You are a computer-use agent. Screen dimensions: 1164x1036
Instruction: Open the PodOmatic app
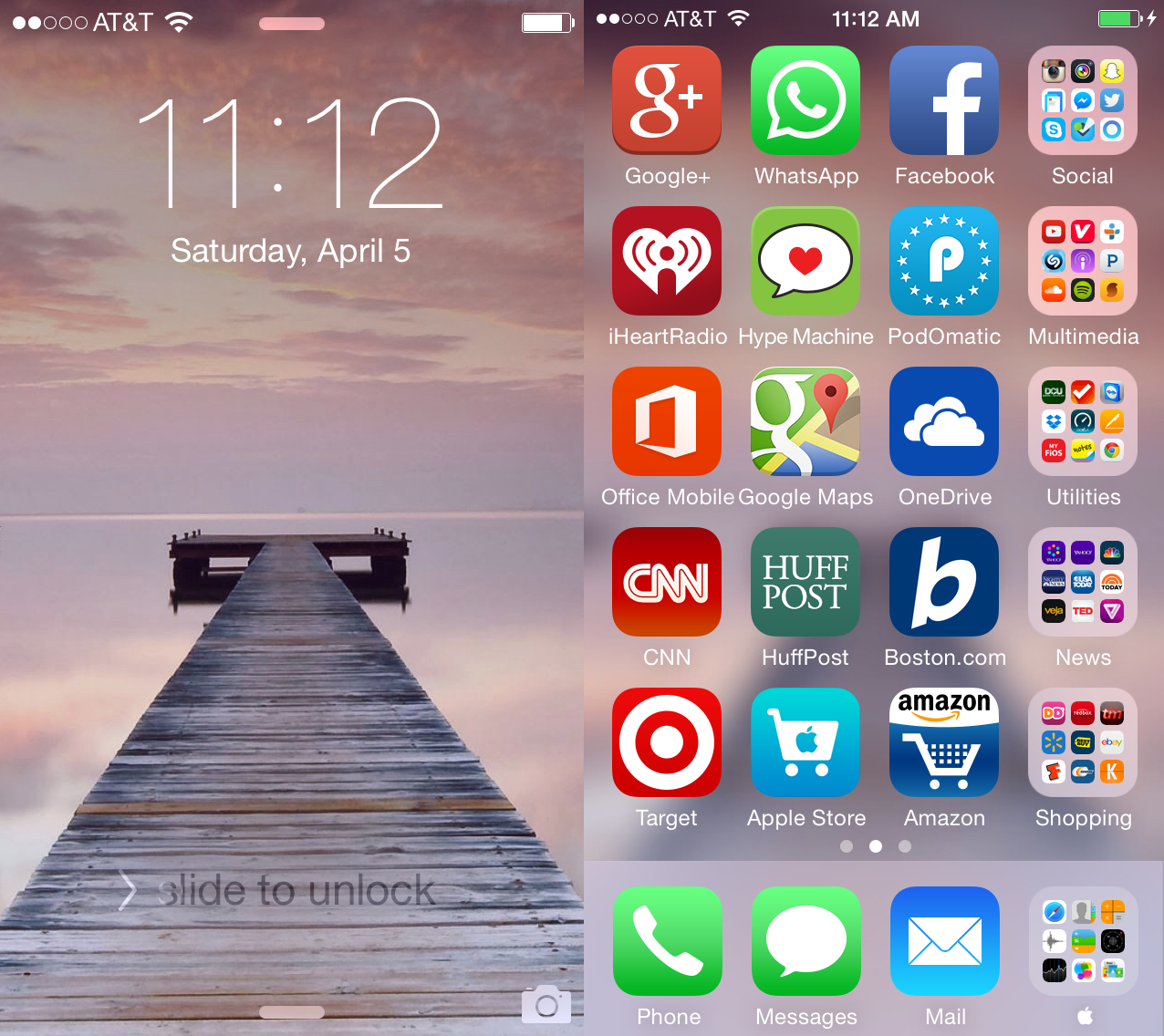pos(944,261)
